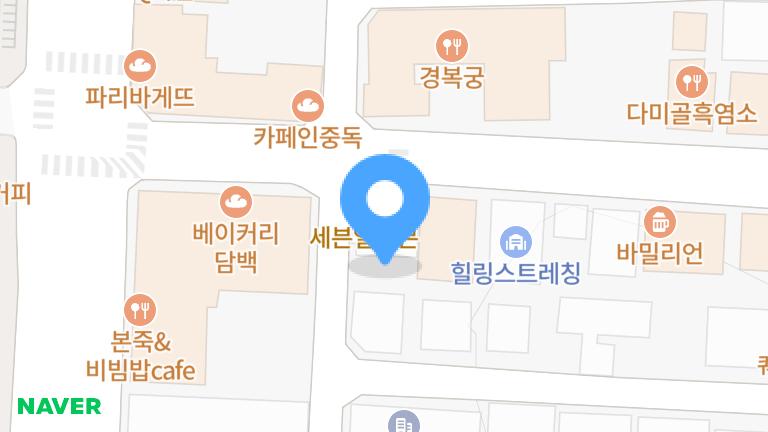Select the 힐링스트레칭 place marker
Screen dimensions: 768x432
pyautogui.click(x=516, y=242)
